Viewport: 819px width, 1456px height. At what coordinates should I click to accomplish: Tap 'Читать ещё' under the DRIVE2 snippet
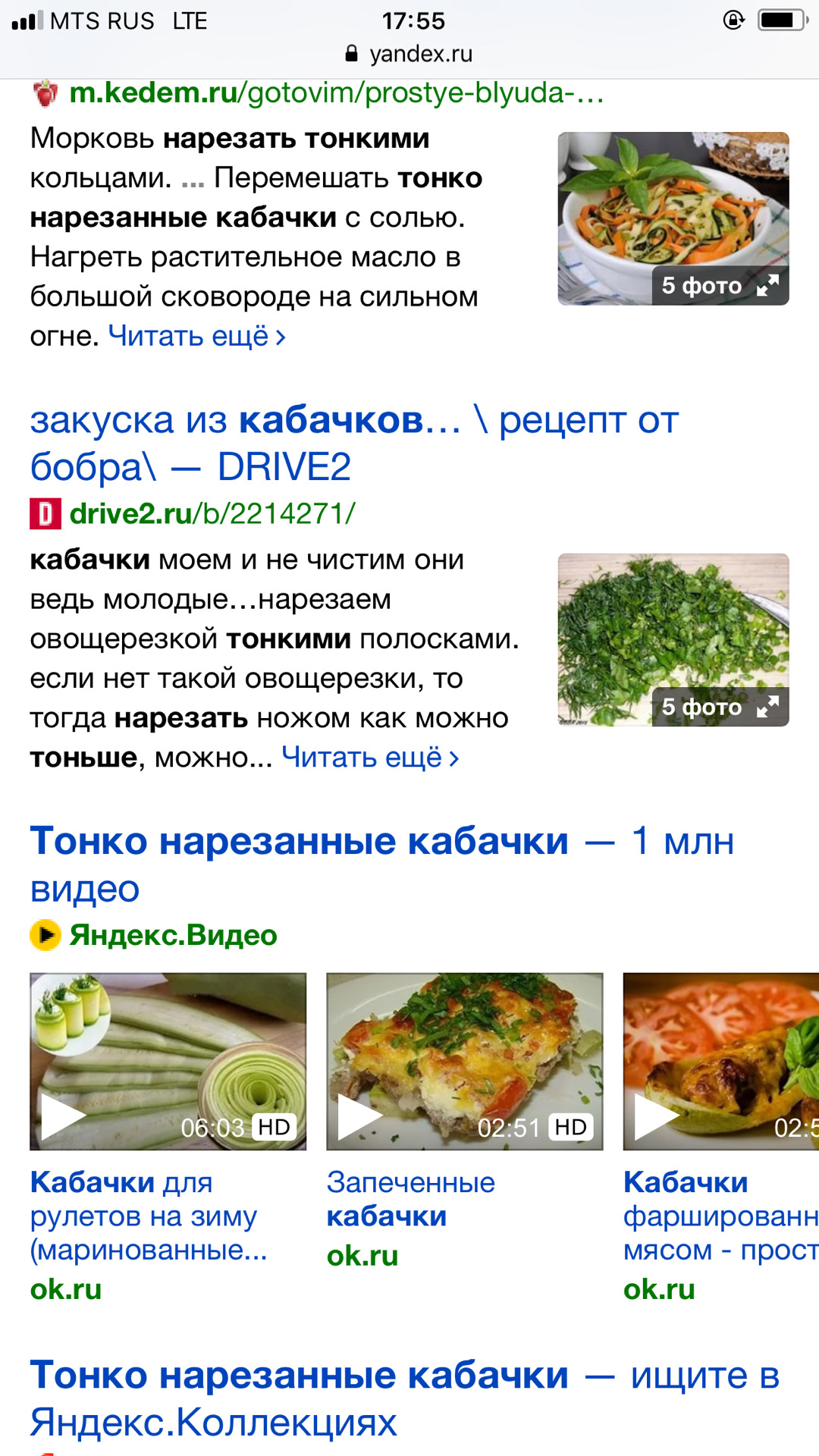(x=370, y=758)
